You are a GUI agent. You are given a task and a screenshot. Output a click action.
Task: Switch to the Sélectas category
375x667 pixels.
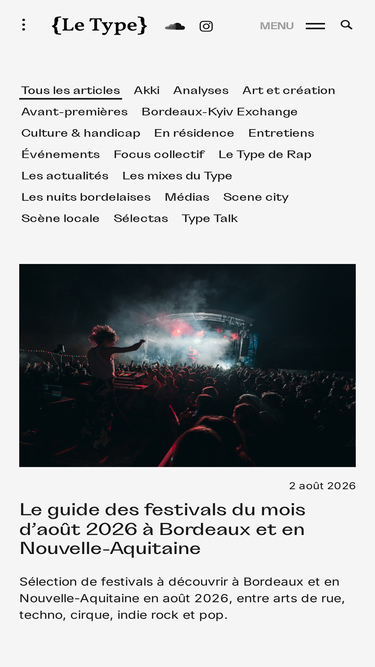141,218
